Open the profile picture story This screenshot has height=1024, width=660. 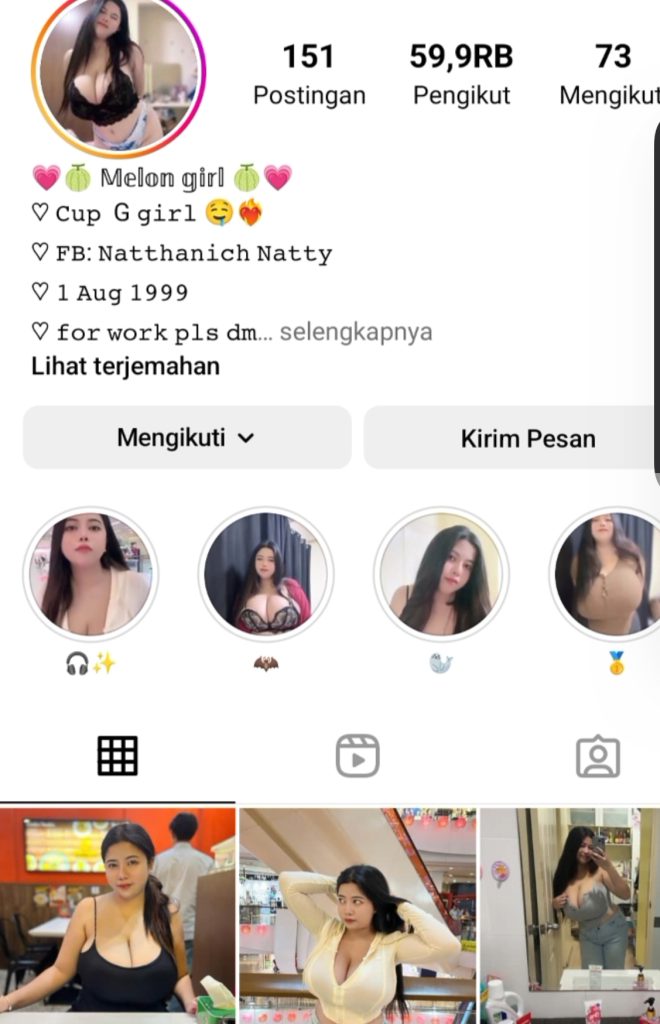[x=118, y=73]
